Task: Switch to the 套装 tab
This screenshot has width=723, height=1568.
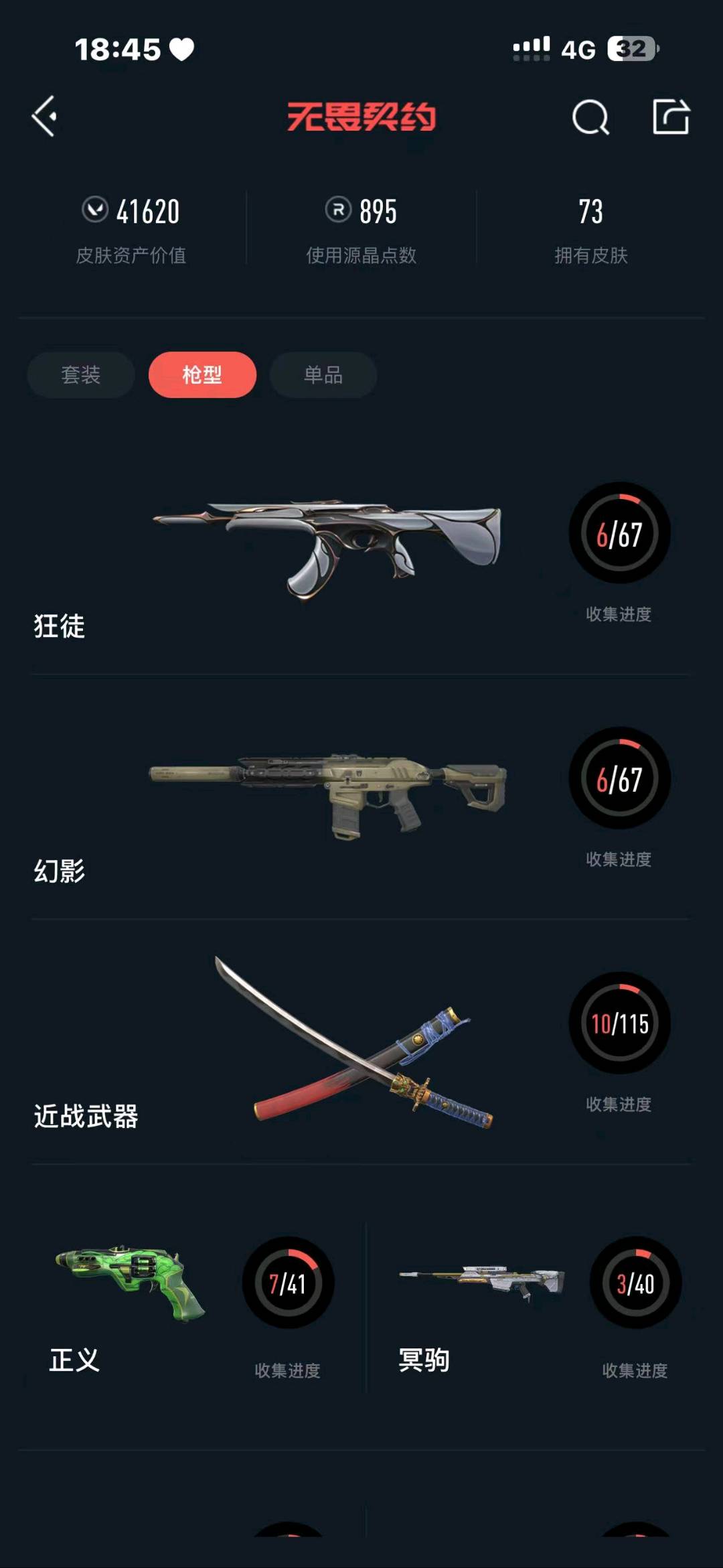Action: [x=80, y=374]
